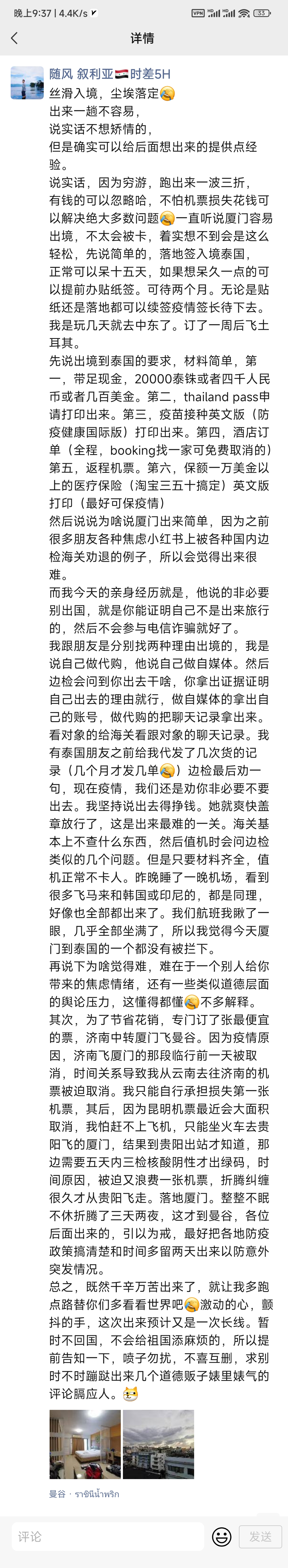Tap the 评论 comment input field
This screenshot has width=288, height=1568.
pyautogui.click(x=107, y=1536)
